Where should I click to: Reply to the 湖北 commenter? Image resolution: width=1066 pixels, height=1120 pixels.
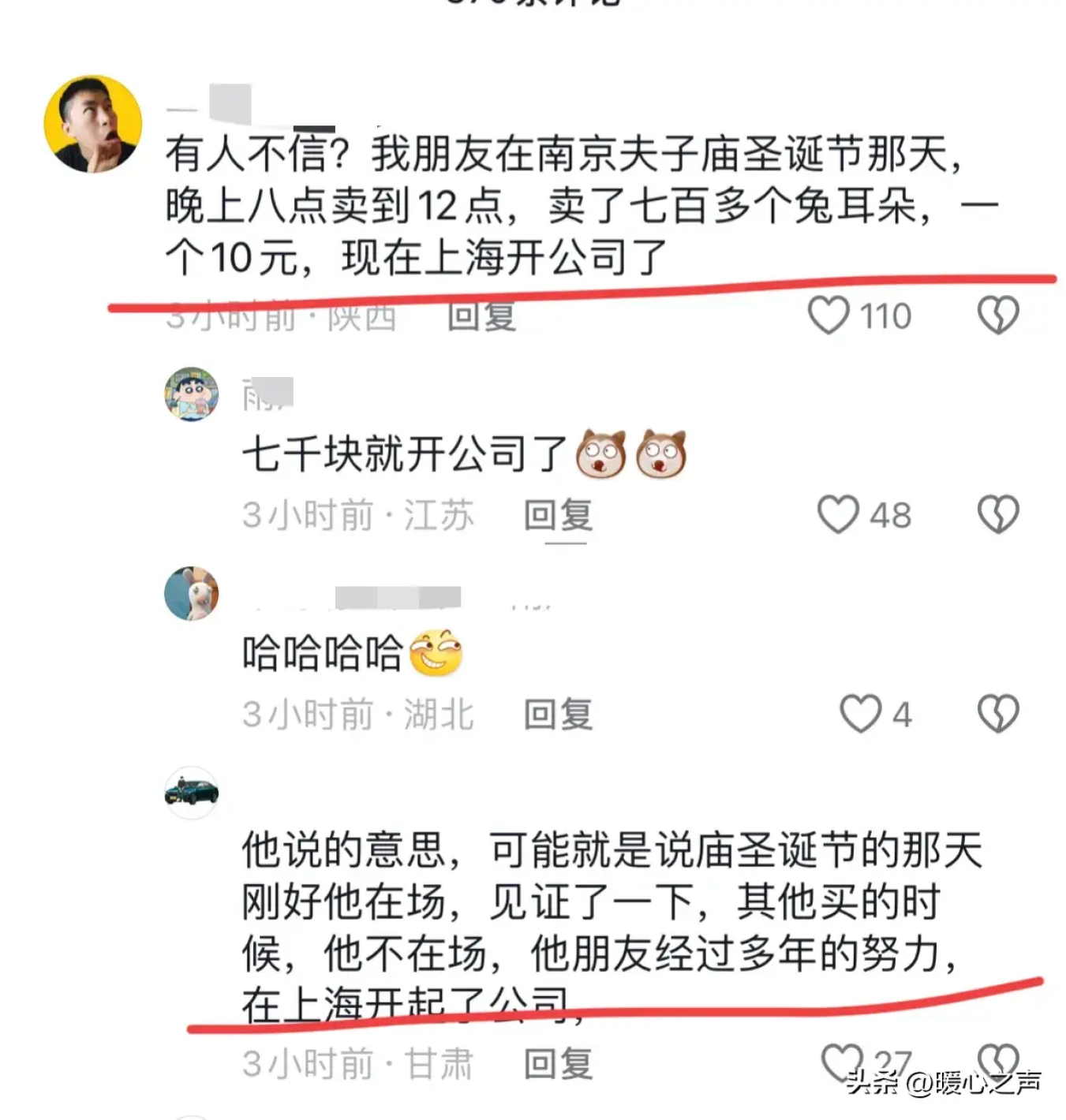pos(558,715)
